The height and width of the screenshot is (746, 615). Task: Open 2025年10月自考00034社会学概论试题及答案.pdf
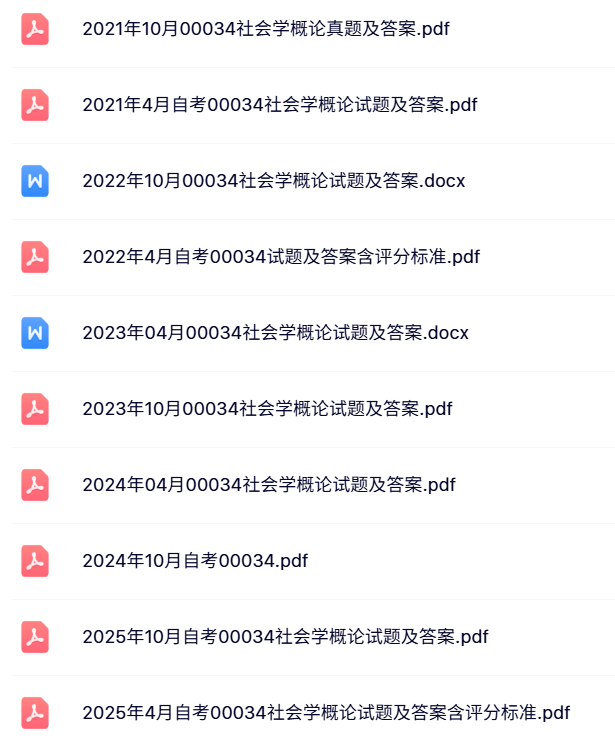(x=285, y=637)
